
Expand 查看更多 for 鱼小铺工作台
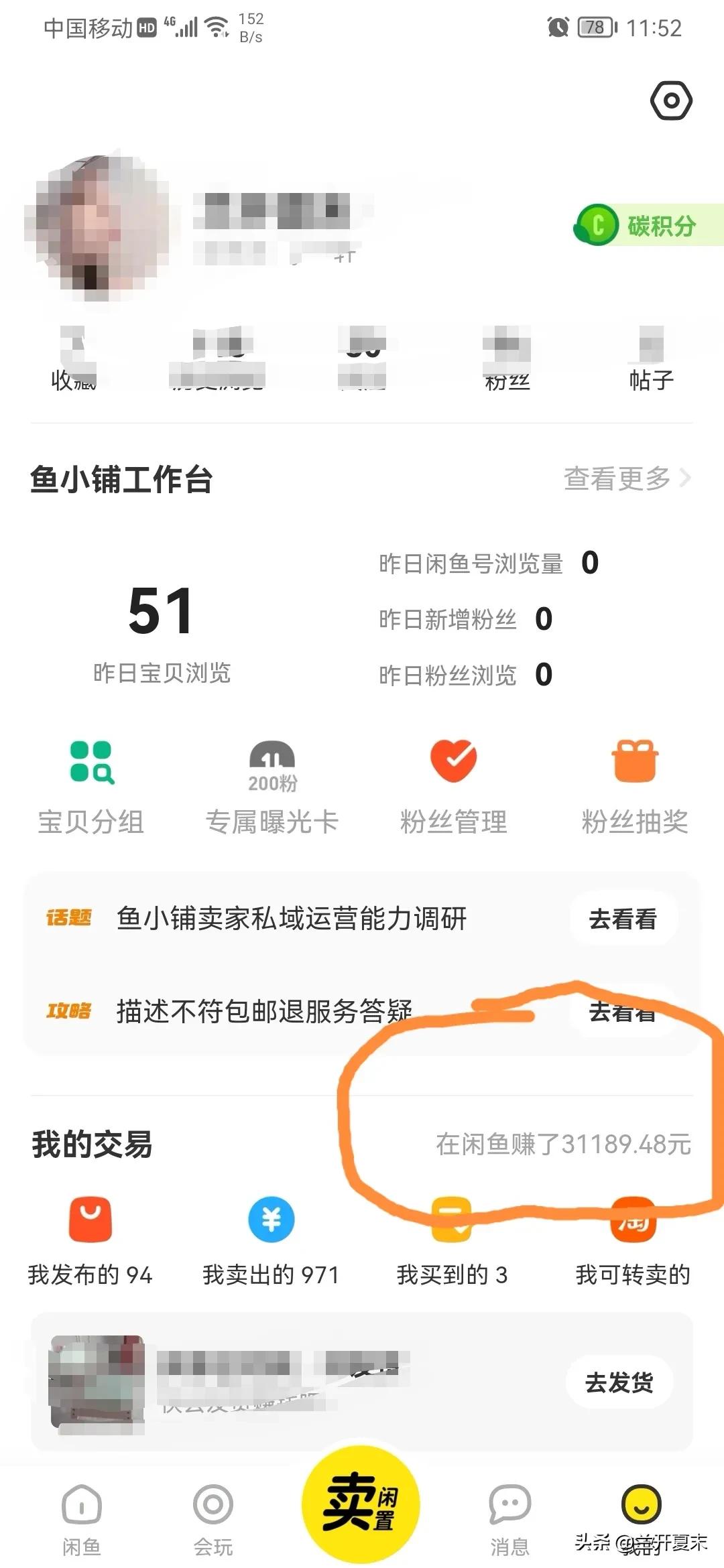click(x=623, y=478)
